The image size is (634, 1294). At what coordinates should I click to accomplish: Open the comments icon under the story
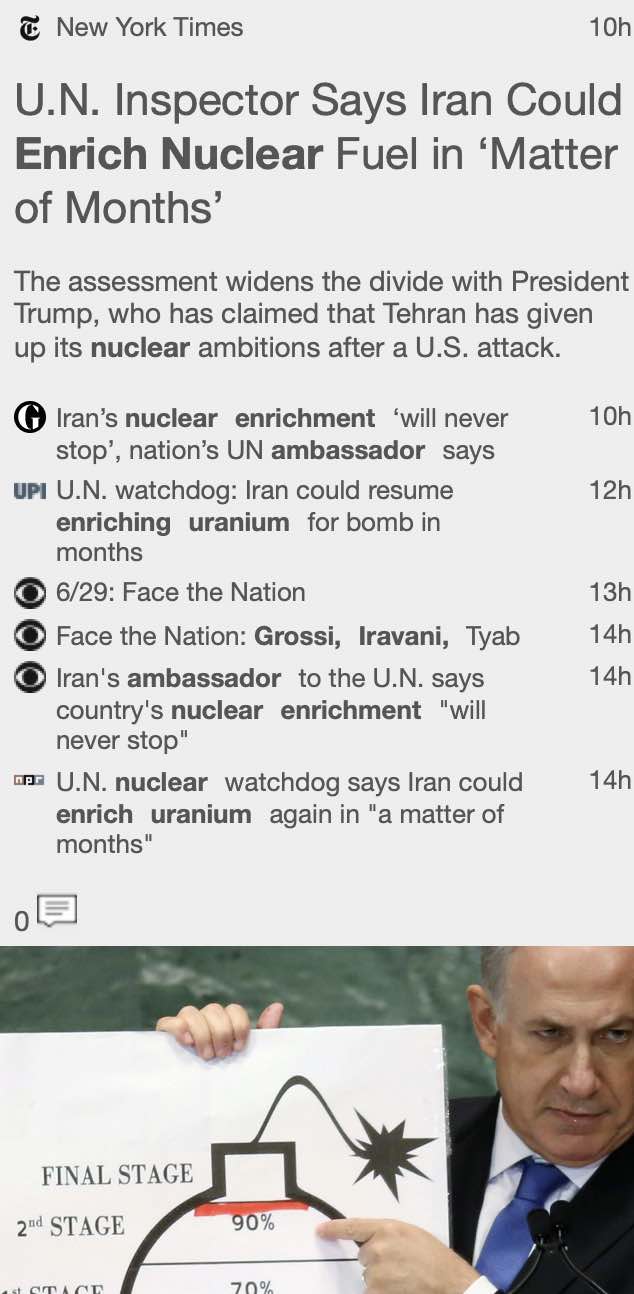(57, 911)
